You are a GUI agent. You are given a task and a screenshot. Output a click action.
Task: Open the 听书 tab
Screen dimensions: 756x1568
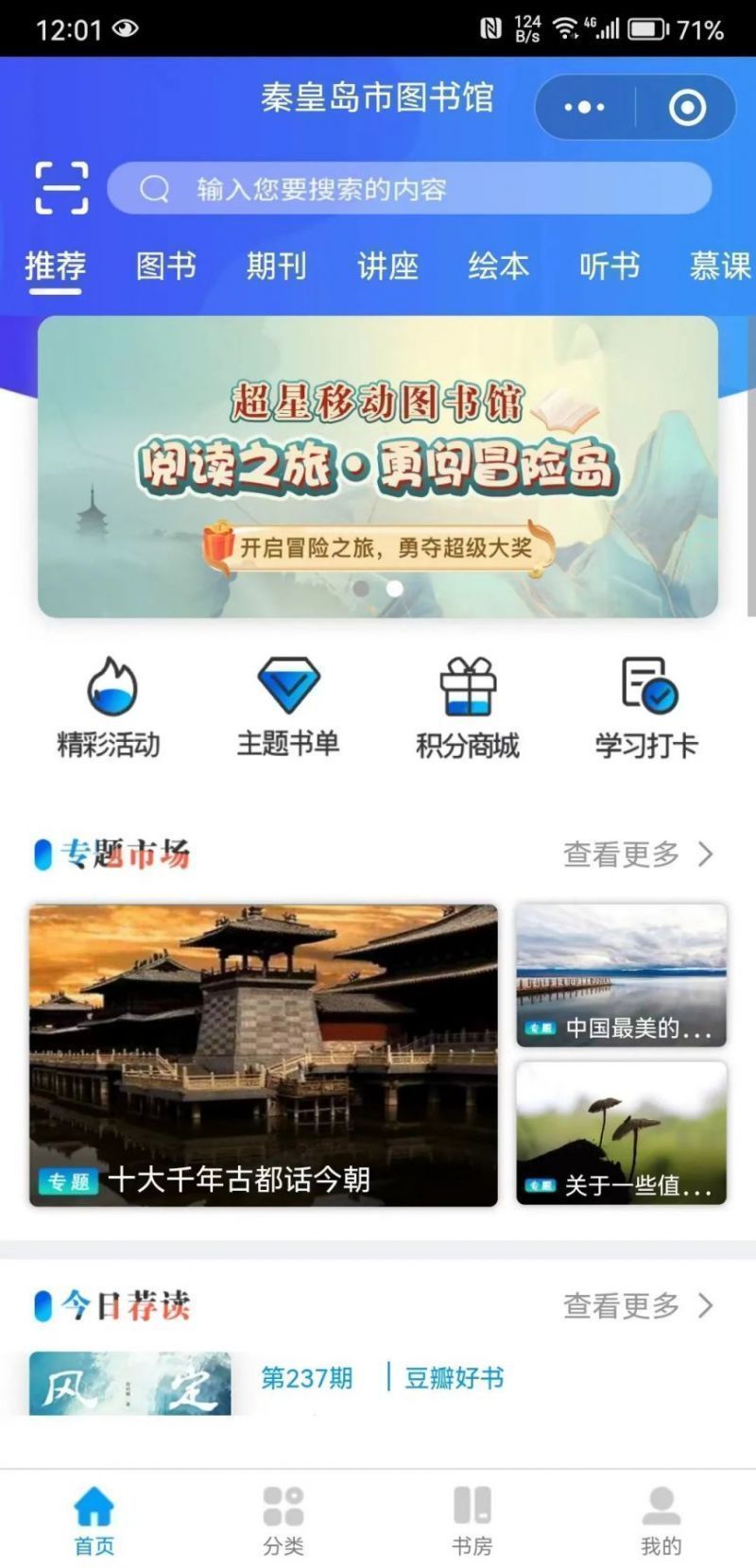(609, 267)
